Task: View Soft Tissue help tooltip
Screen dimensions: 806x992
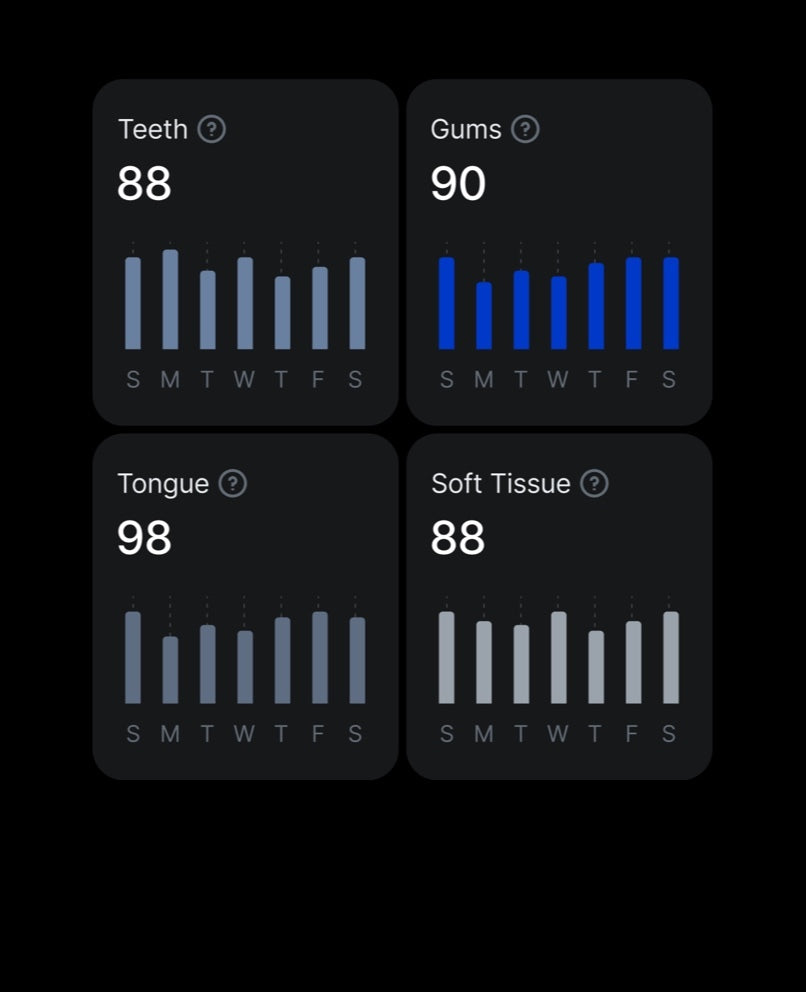Action: 594,484
